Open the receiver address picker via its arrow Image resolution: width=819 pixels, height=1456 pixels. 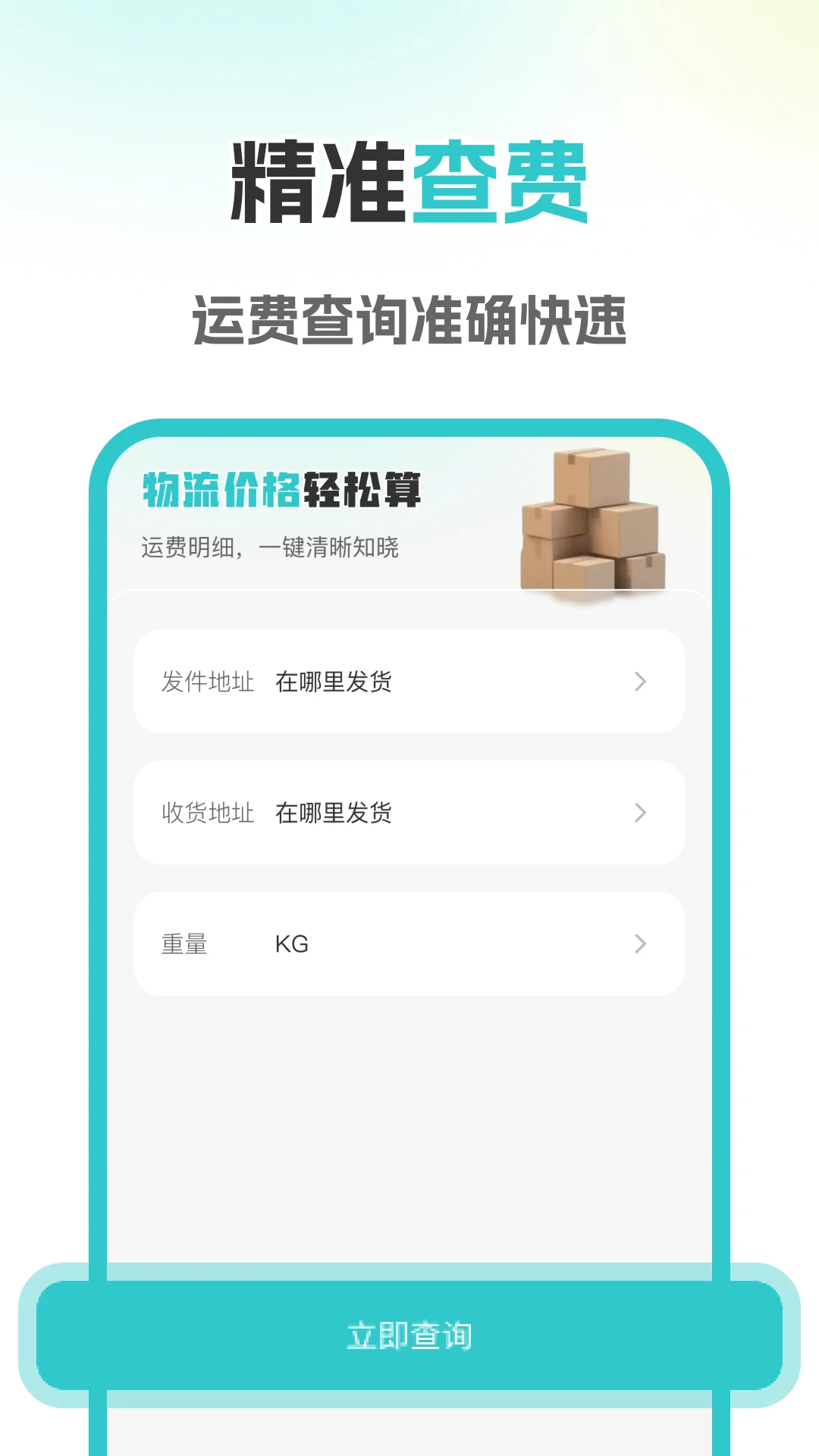tap(641, 811)
